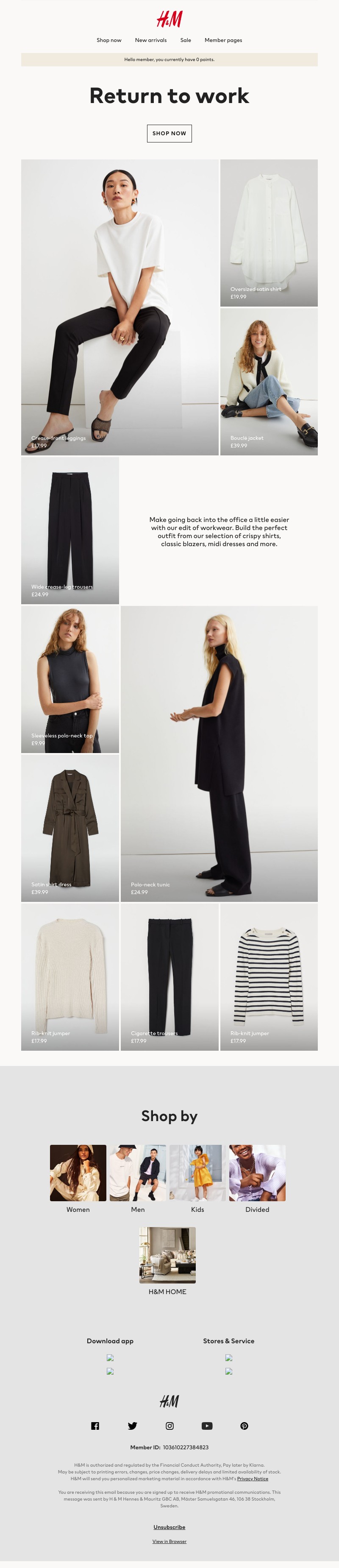339x1568 pixels.
Task: Open the Bouclé jacket product
Action: [268, 381]
